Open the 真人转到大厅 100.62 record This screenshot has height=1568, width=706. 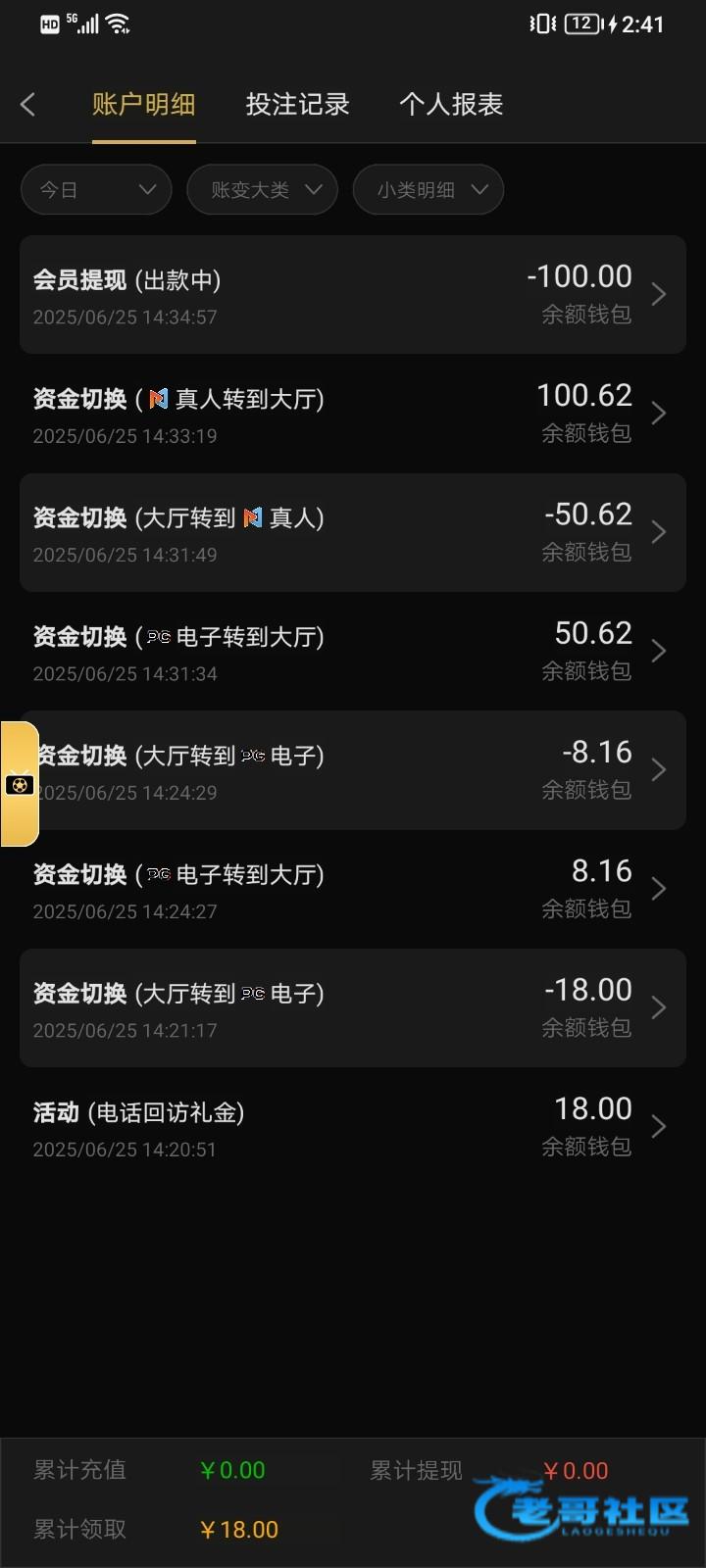353,414
